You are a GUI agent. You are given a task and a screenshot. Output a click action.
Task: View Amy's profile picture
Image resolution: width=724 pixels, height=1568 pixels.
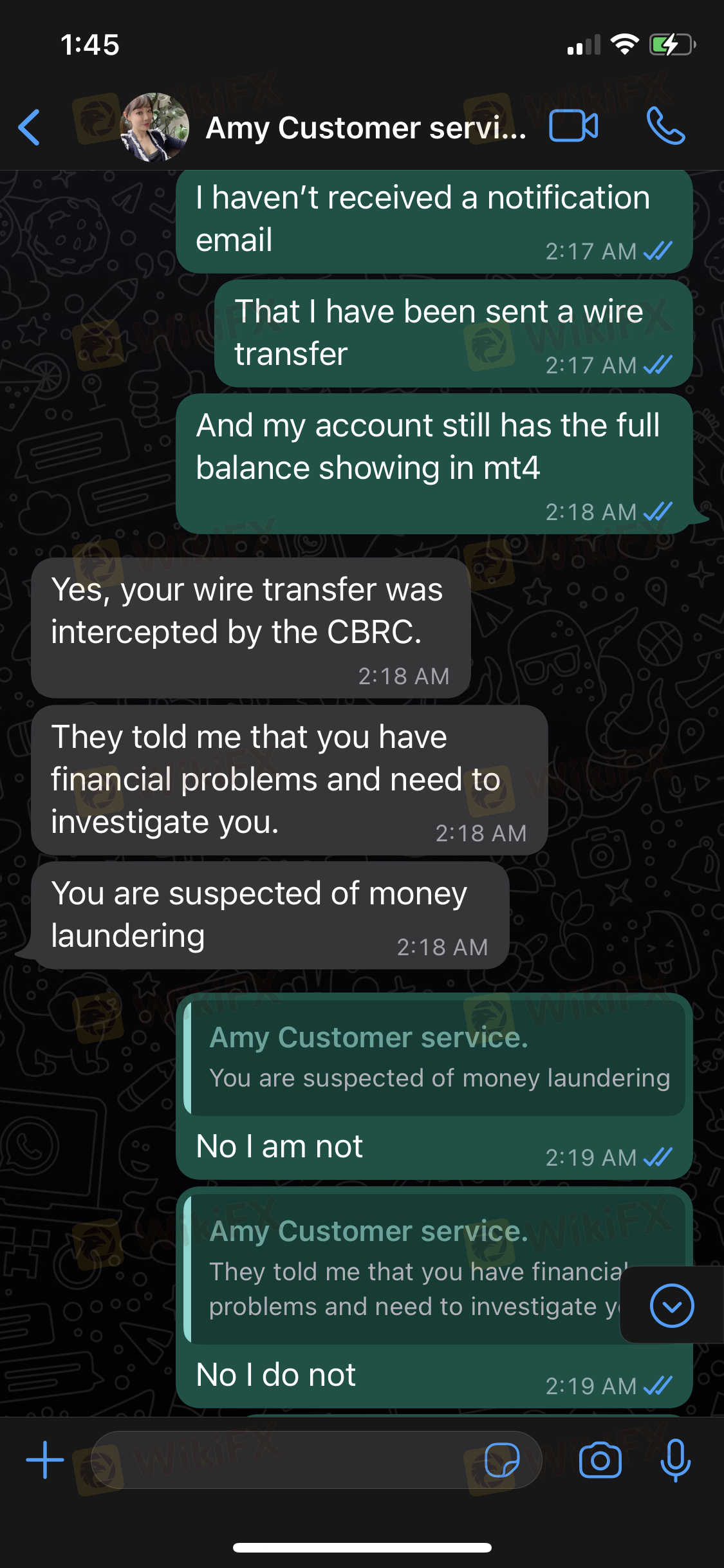click(x=154, y=127)
